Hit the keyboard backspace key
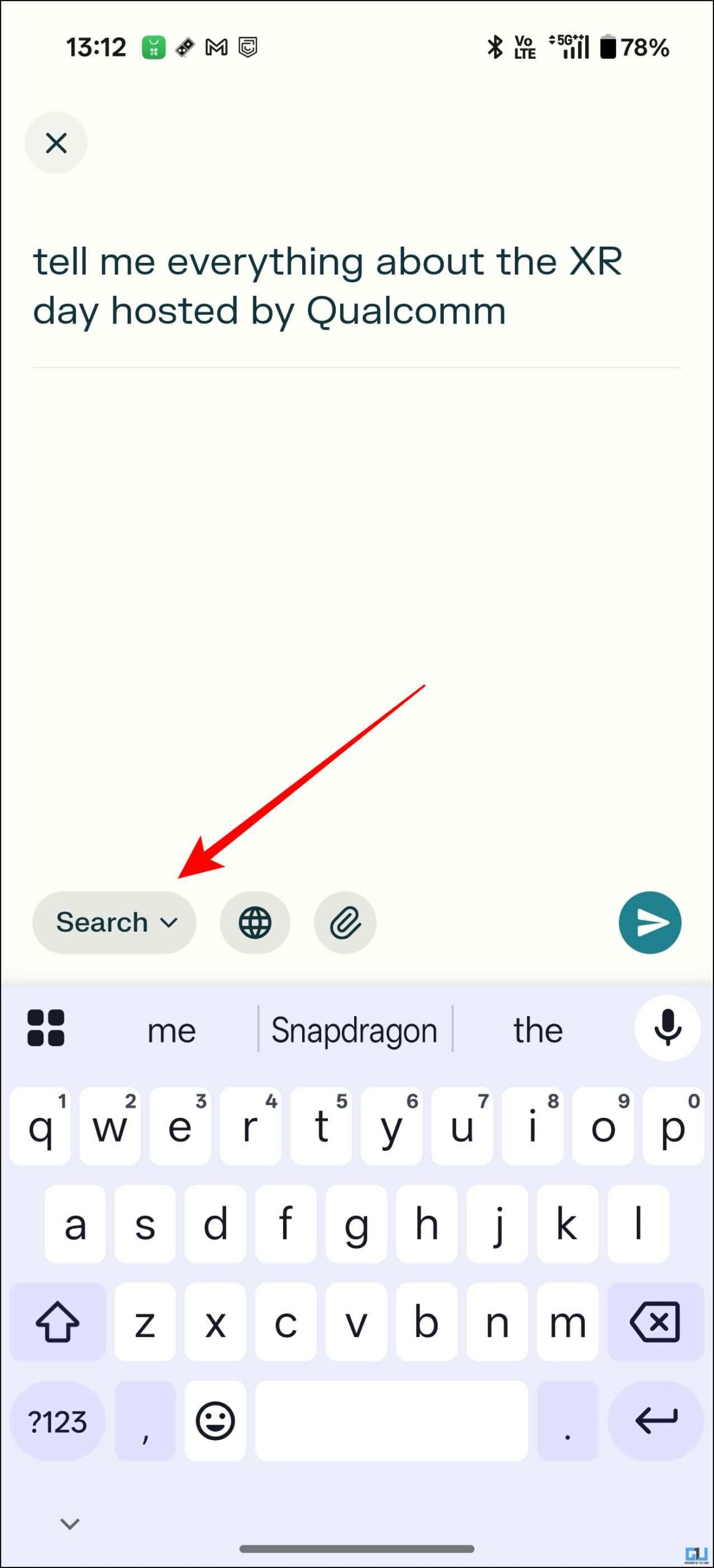Image resolution: width=714 pixels, height=1568 pixels. (655, 1322)
